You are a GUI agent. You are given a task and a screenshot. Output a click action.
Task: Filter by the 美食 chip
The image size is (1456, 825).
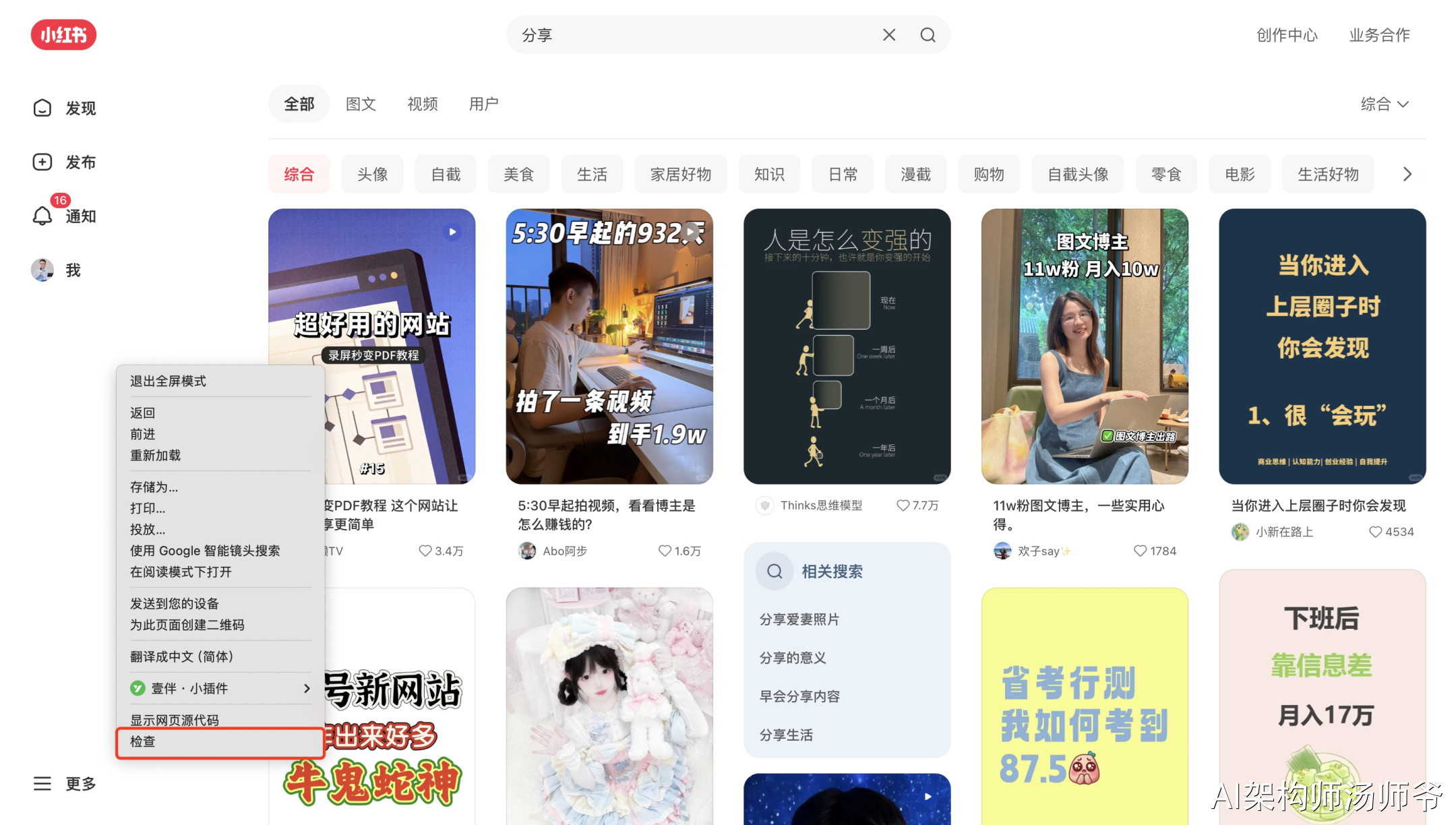coord(518,175)
